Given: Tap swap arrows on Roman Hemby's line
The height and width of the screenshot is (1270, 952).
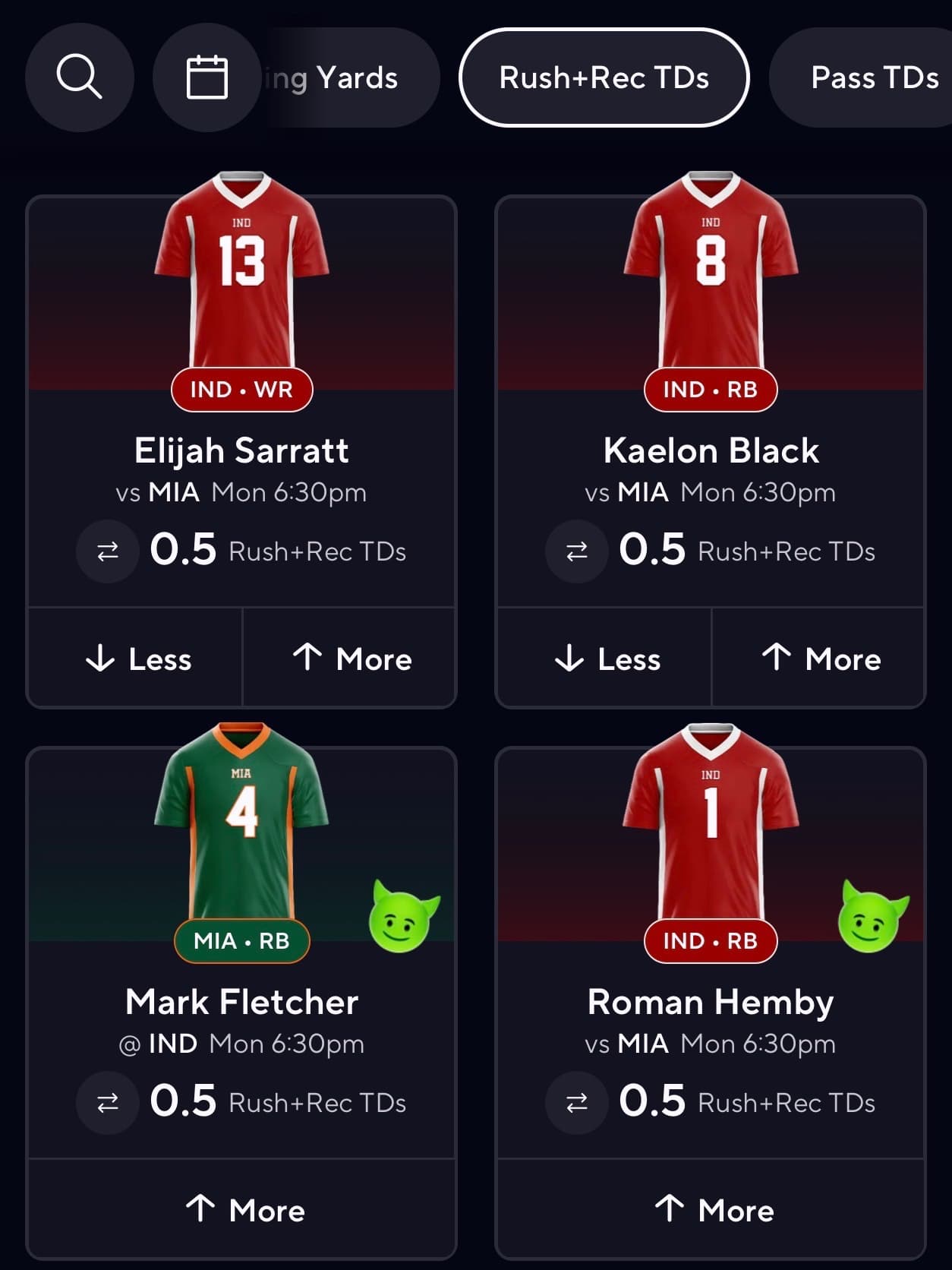Looking at the screenshot, I should click(577, 1102).
